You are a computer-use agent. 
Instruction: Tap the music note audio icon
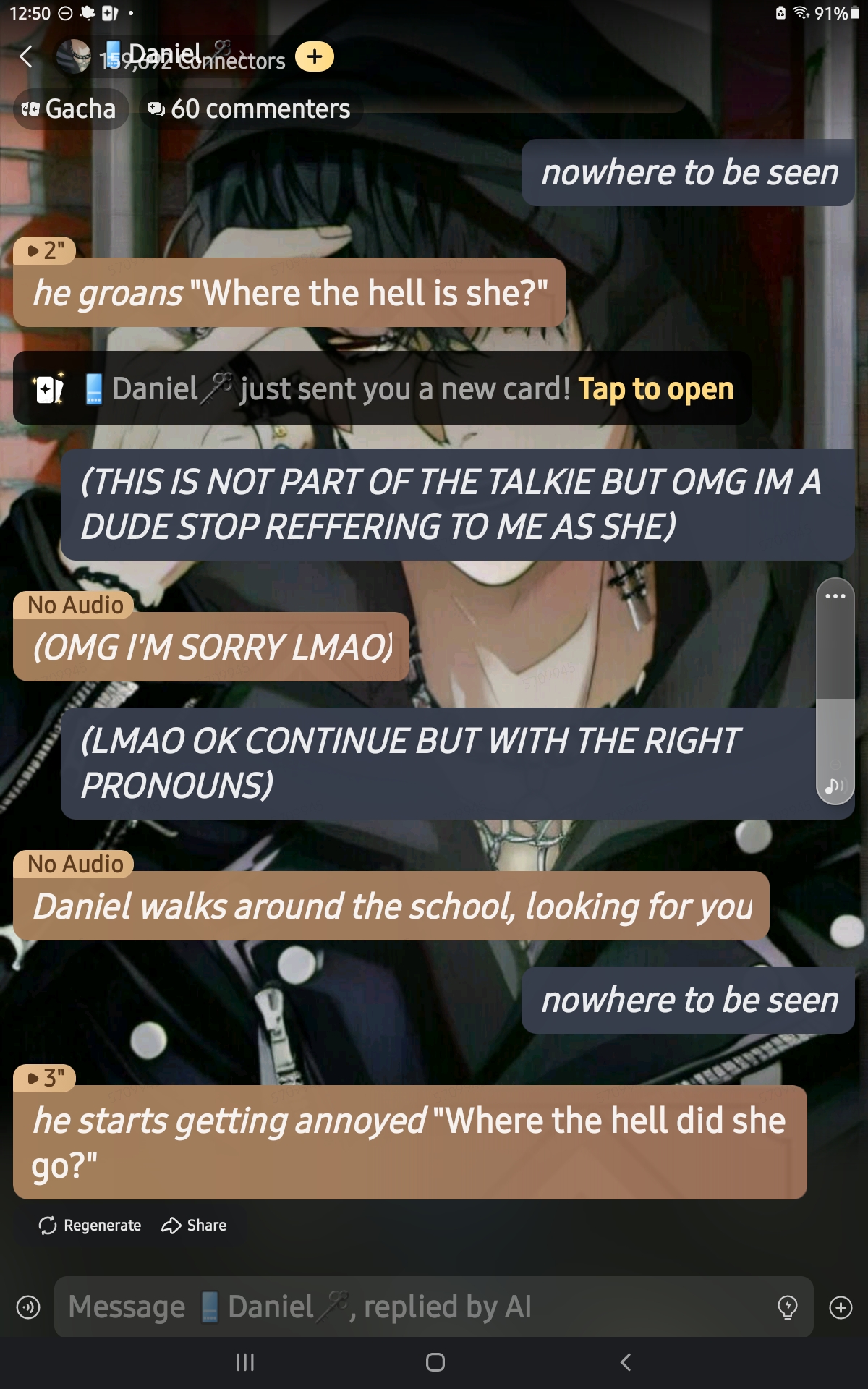835,785
